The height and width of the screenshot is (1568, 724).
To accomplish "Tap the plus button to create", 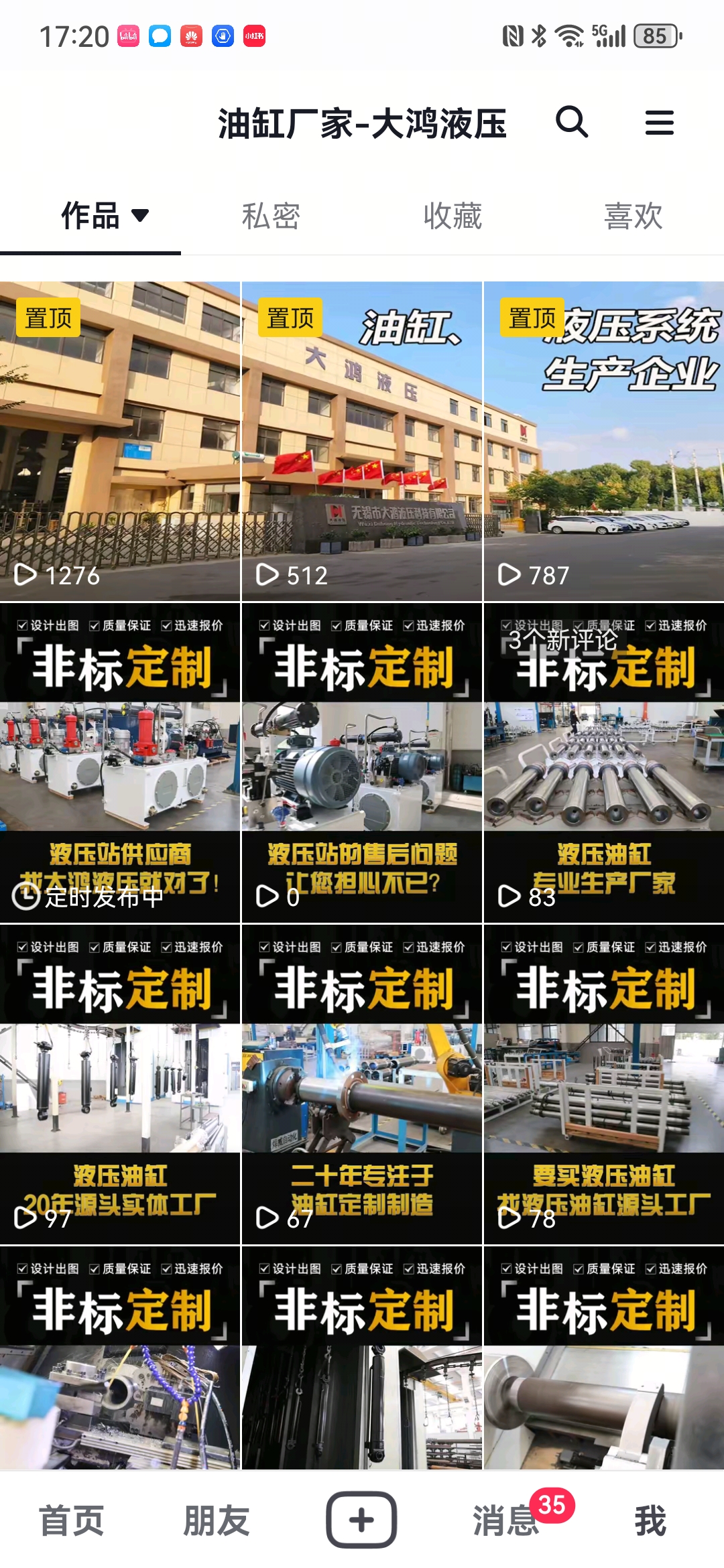I will click(x=361, y=1520).
